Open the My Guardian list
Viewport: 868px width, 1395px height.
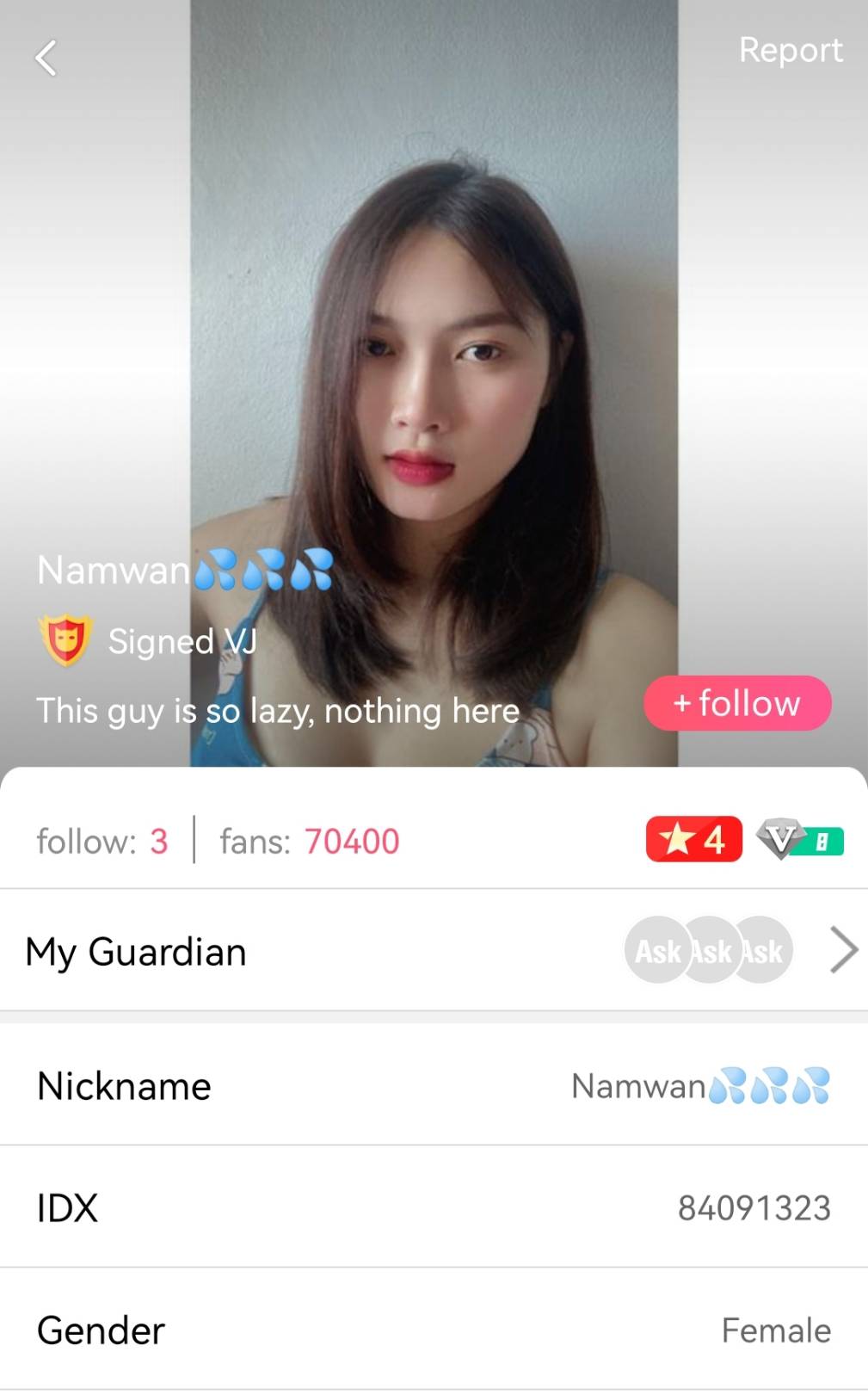pyautogui.click(x=434, y=950)
